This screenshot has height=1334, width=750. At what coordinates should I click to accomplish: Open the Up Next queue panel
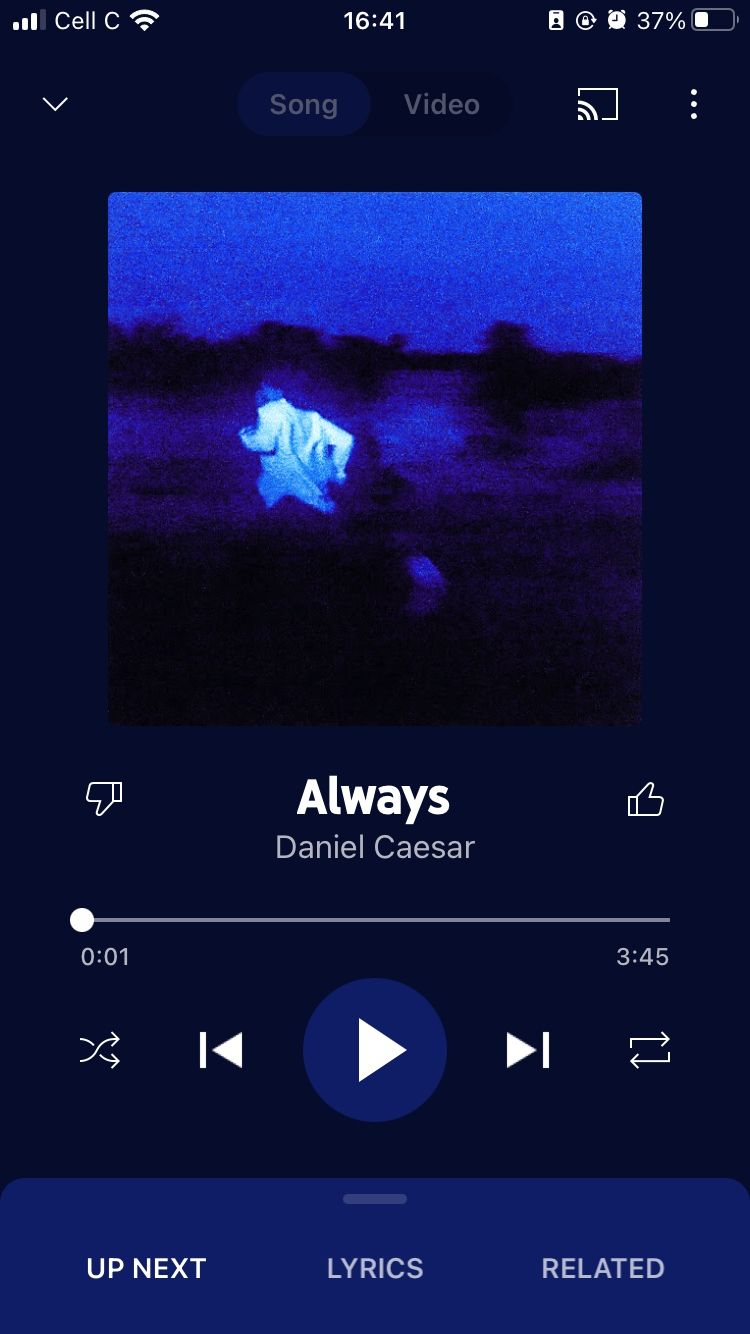pyautogui.click(x=146, y=1268)
